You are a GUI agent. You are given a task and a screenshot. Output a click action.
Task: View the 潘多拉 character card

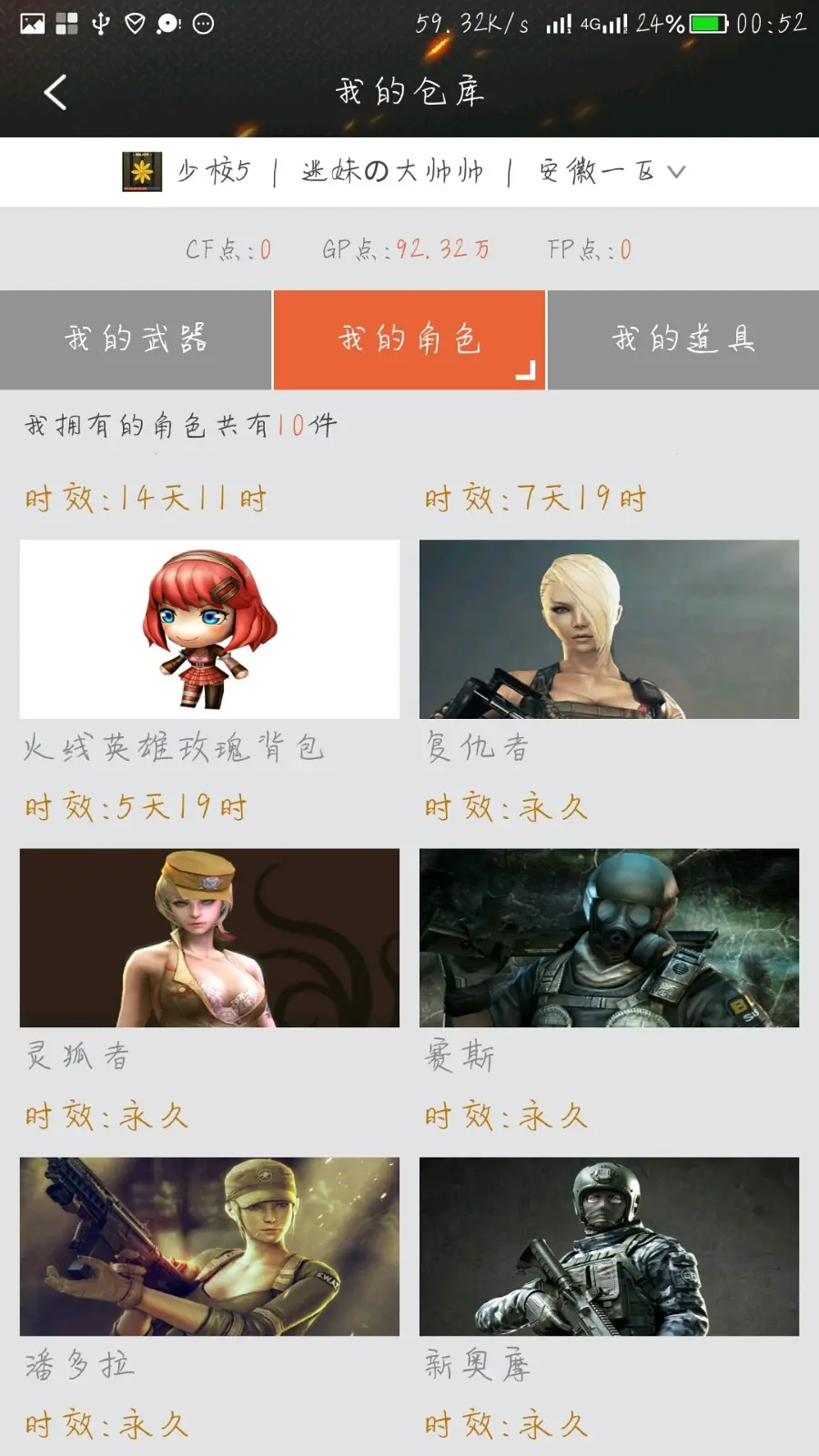209,1247
